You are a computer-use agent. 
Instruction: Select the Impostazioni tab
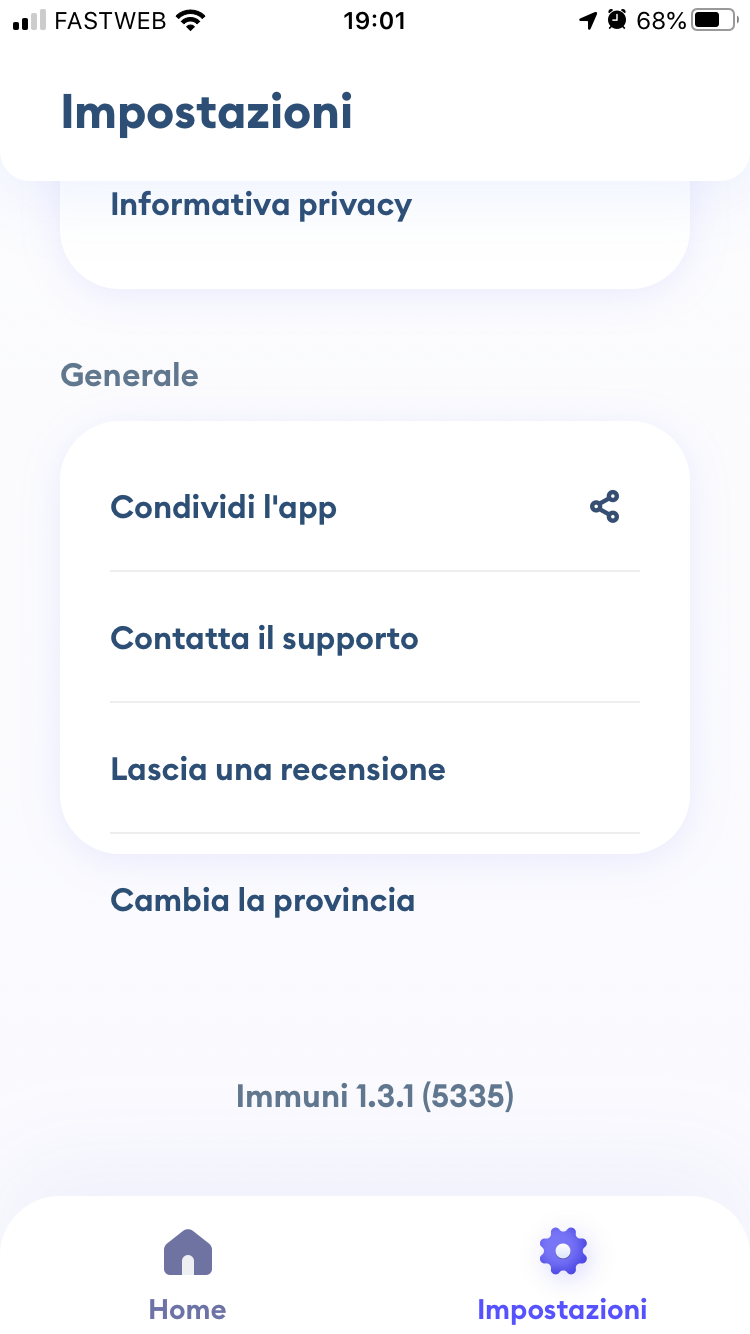[x=562, y=1275]
